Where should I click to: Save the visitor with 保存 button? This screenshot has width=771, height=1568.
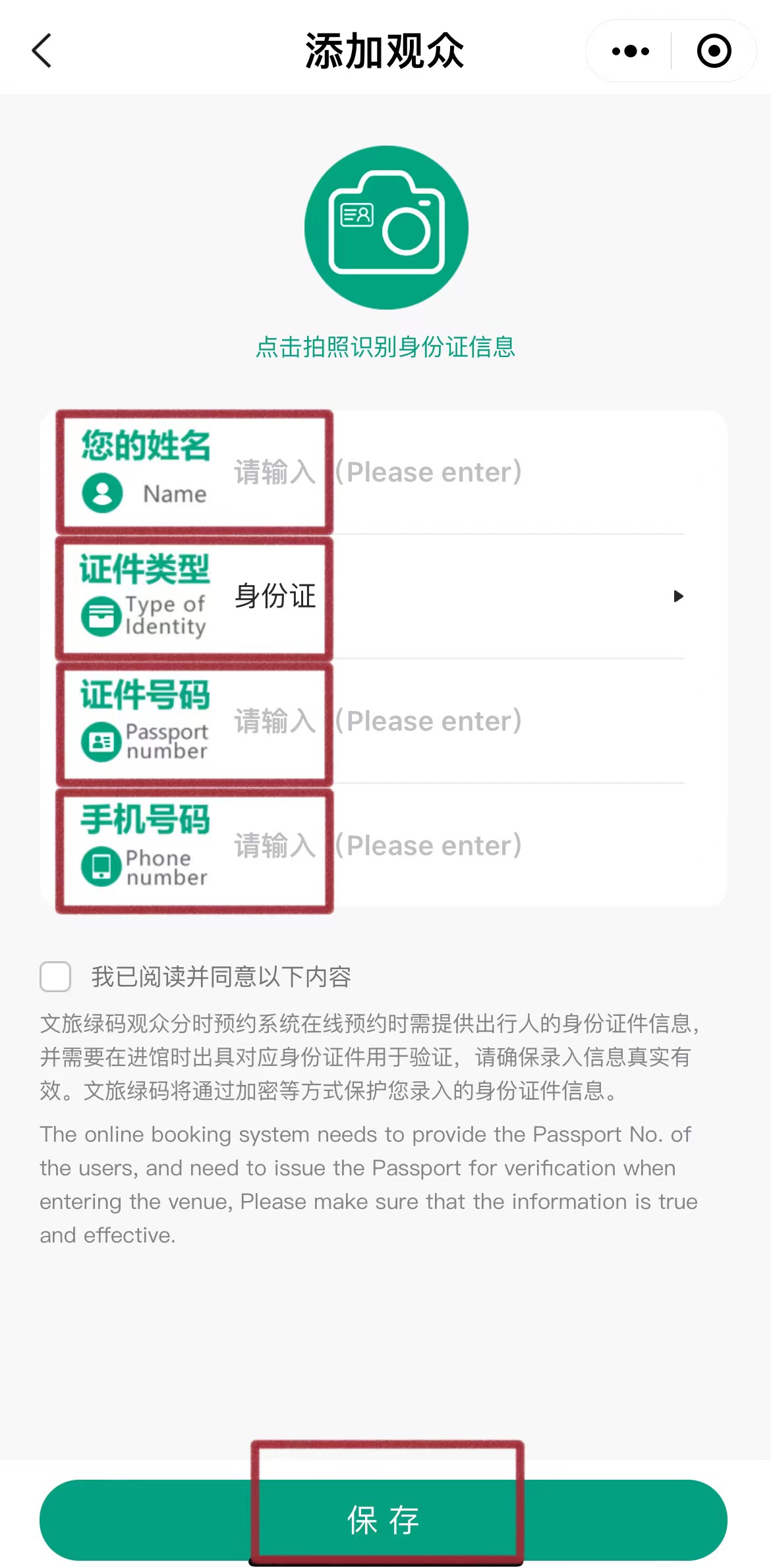[x=384, y=1520]
